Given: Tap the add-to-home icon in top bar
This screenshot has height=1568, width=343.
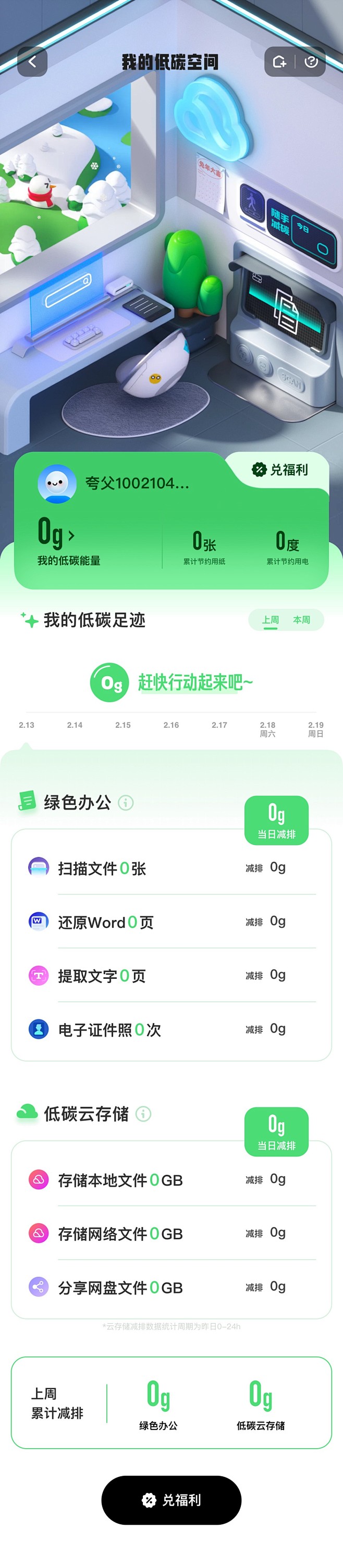Looking at the screenshot, I should 279,61.
